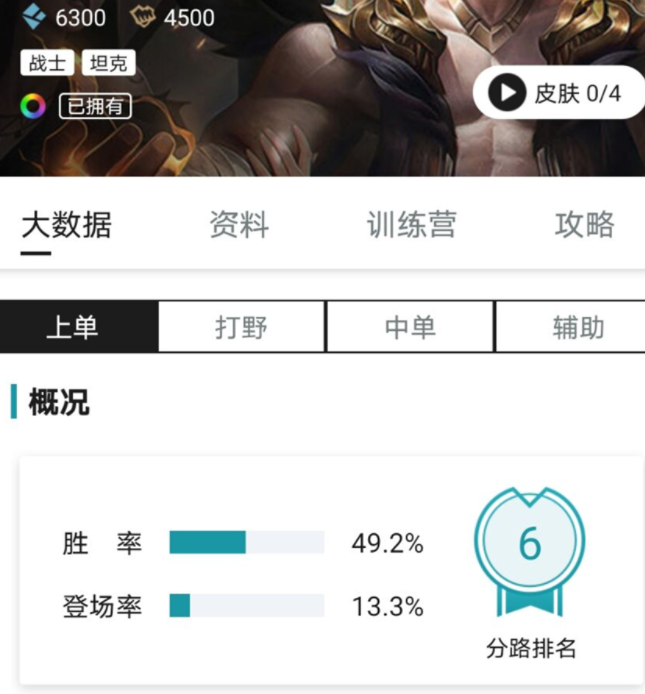Switch to the 训练营 tab
The height and width of the screenshot is (694, 645).
coord(411,225)
